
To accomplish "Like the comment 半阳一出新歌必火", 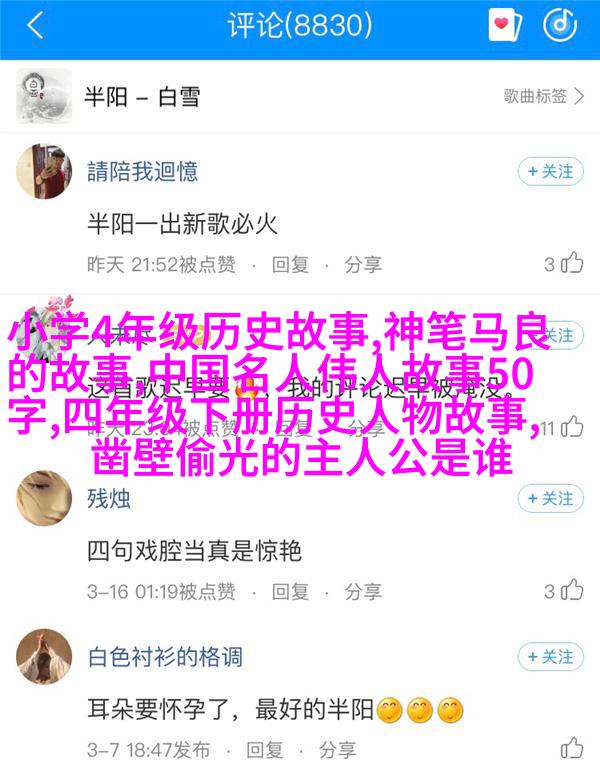I will click(564, 264).
